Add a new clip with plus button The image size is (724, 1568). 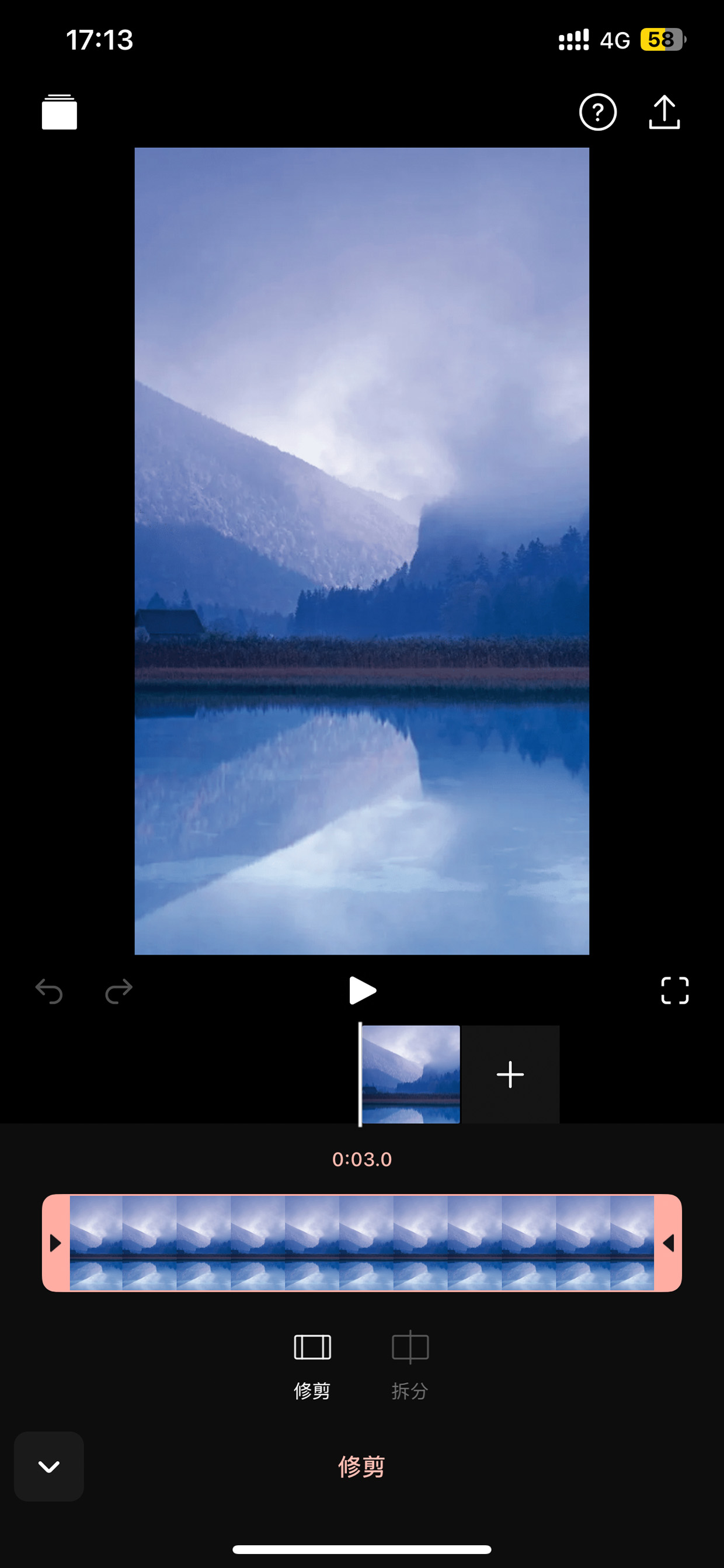coord(510,1074)
